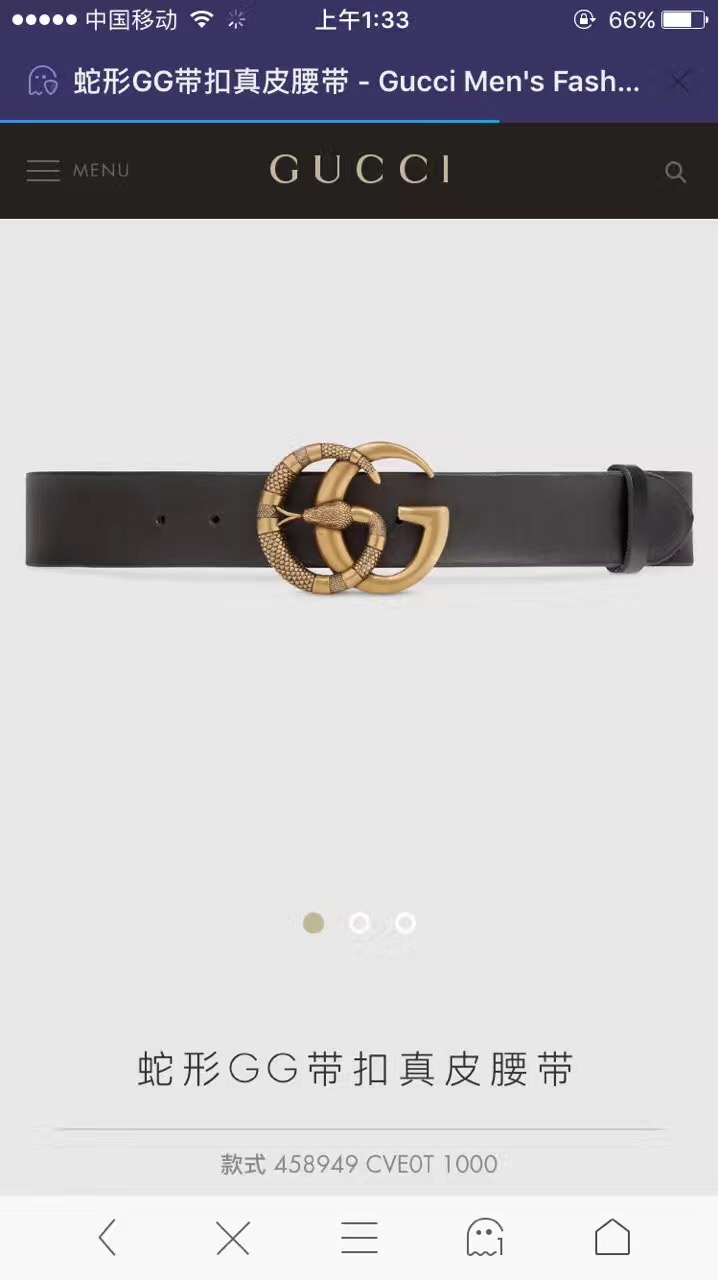718x1280 pixels.
Task: Close the page via title bar X
Action: pos(680,82)
